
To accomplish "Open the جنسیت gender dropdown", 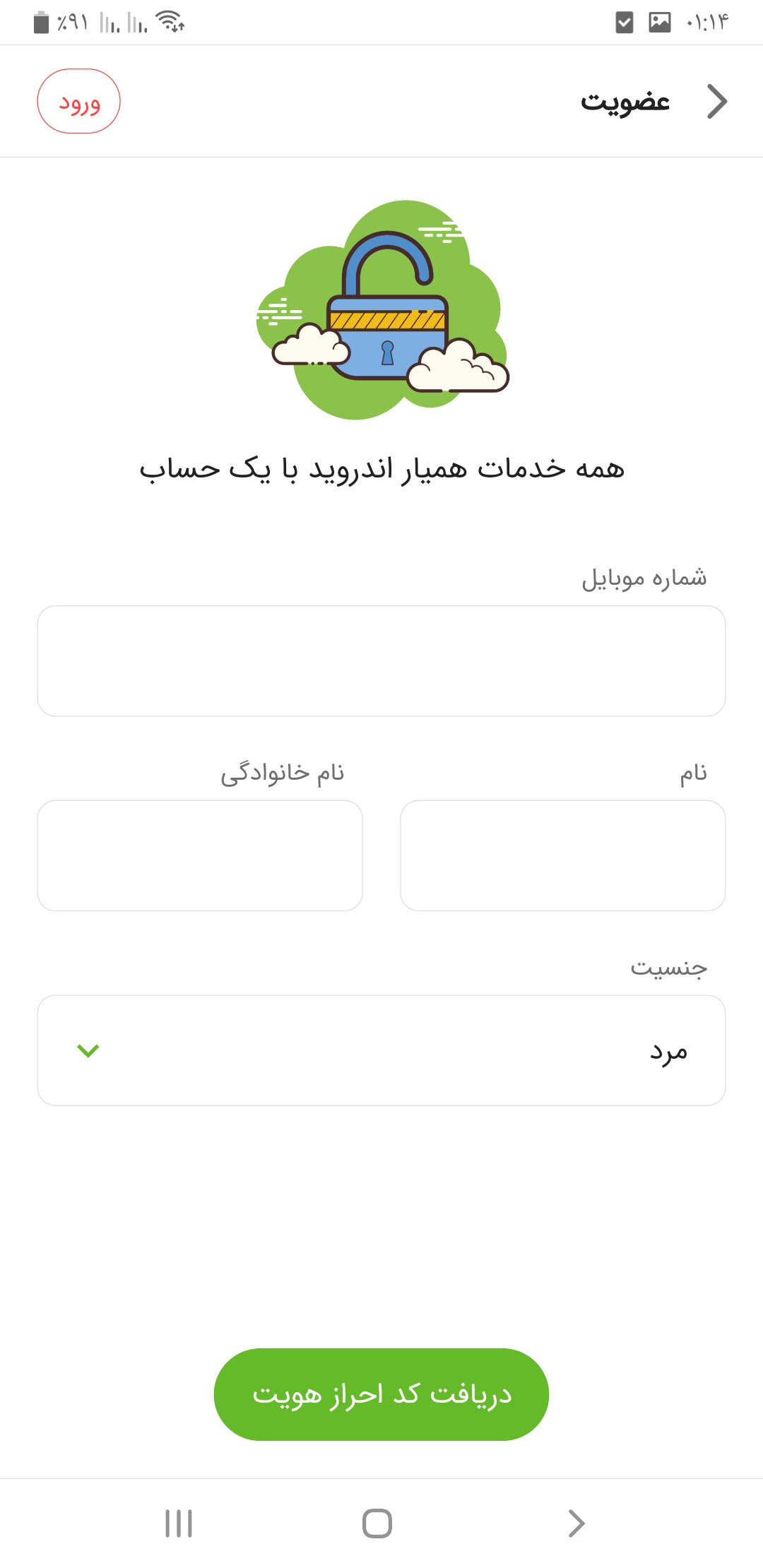I will pyautogui.click(x=381, y=1050).
